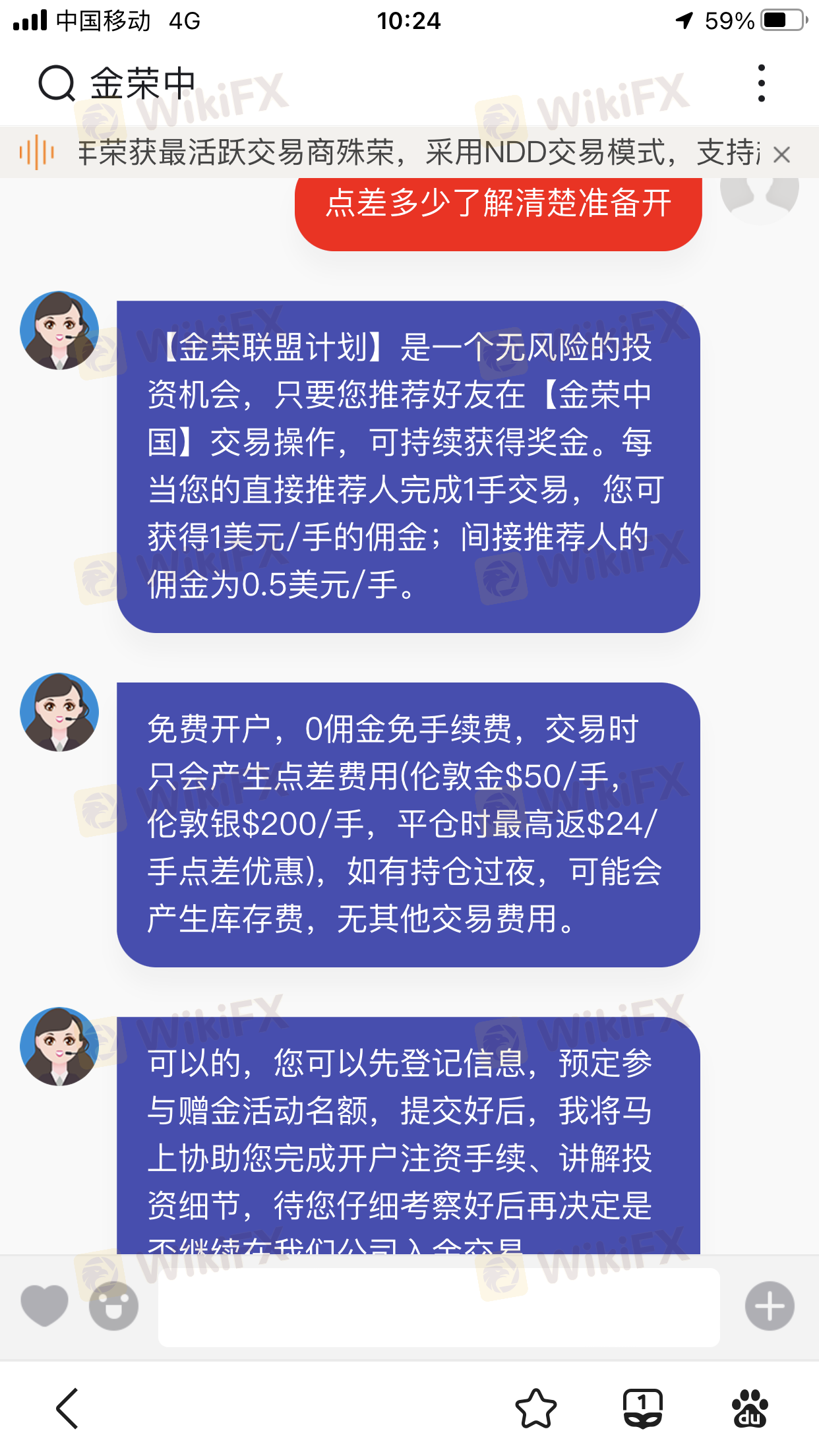Bookmark this page with the star
Image resolution: width=819 pixels, height=1456 pixels.
(x=536, y=1409)
